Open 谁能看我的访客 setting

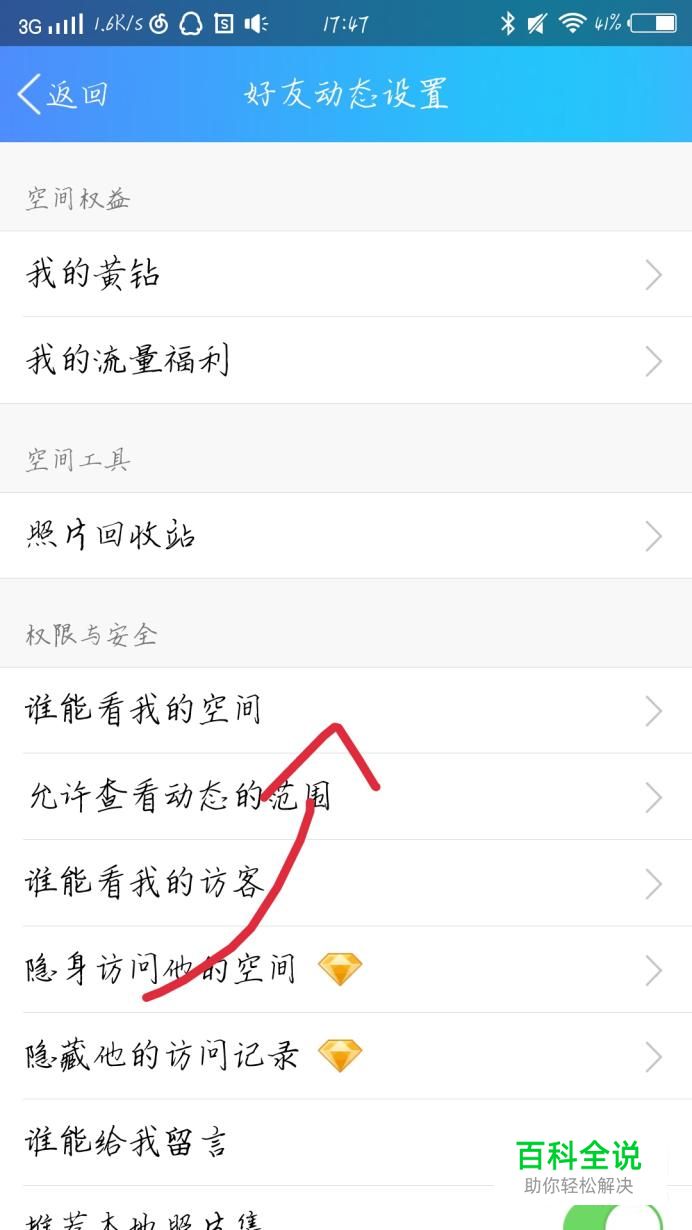[346, 884]
